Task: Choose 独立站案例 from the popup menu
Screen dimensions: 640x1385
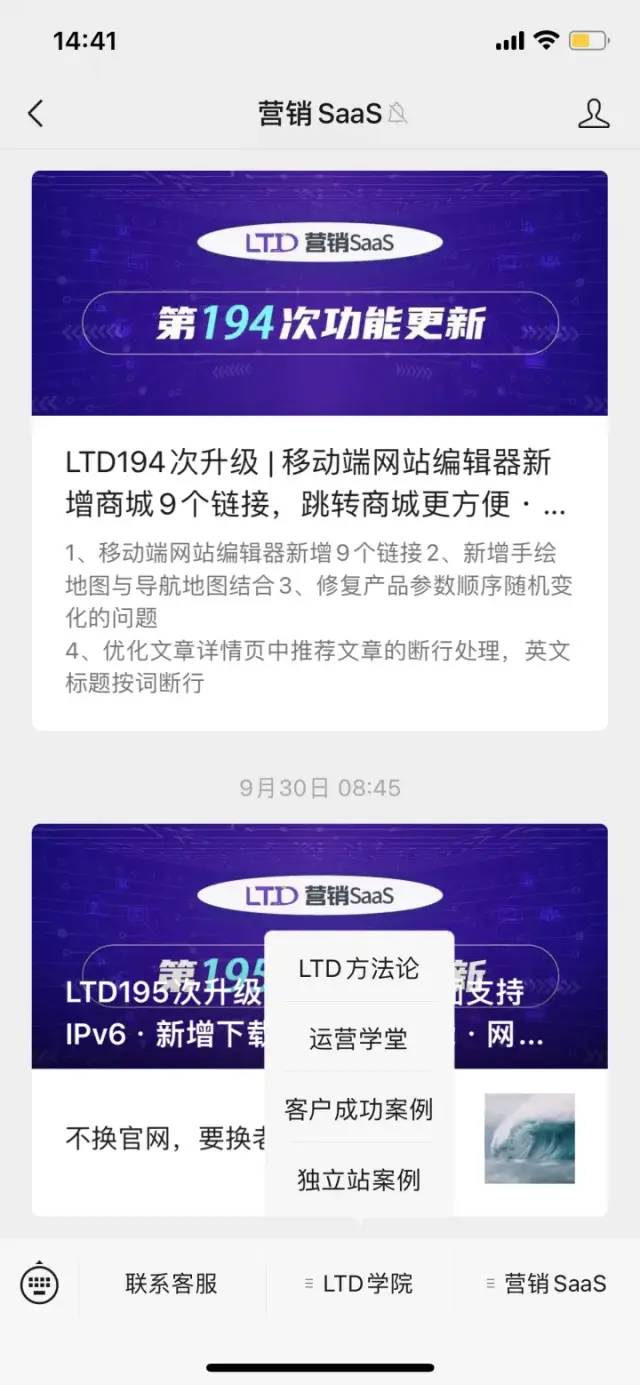Action: click(358, 1179)
